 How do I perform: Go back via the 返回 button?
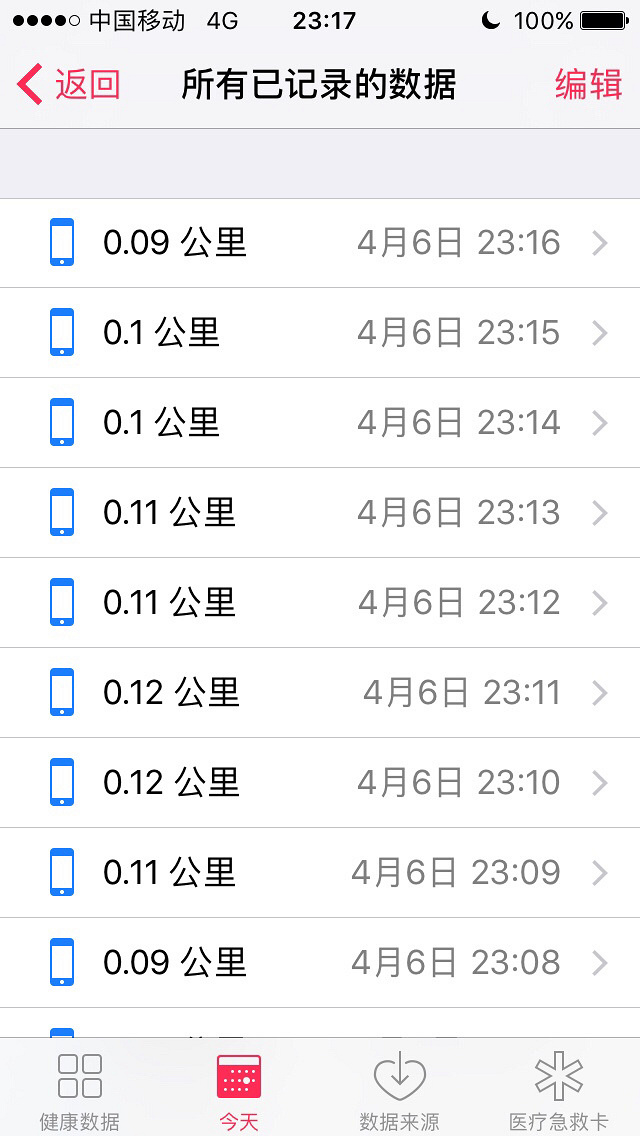pyautogui.click(x=70, y=85)
